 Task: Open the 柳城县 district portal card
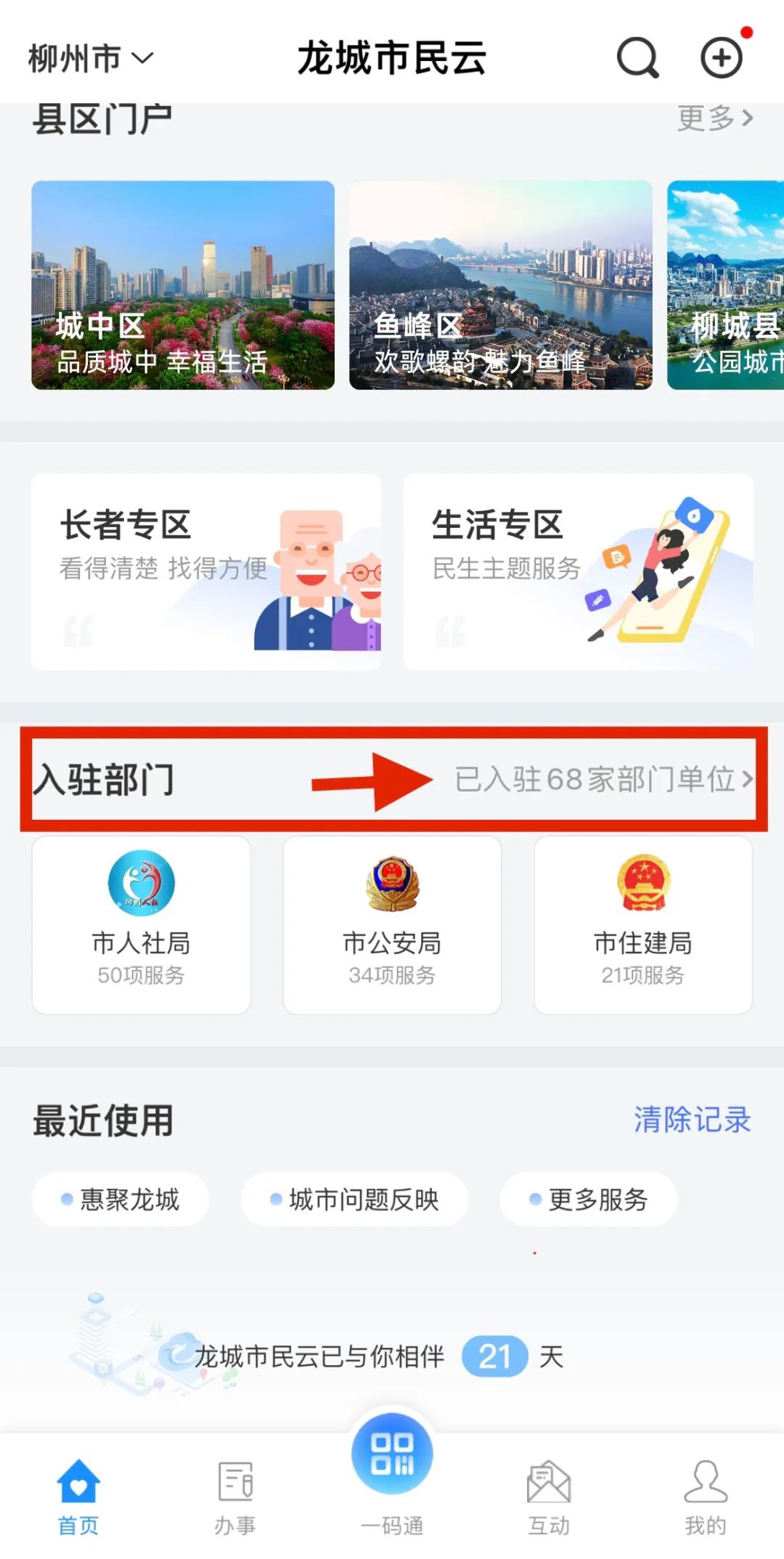click(726, 285)
